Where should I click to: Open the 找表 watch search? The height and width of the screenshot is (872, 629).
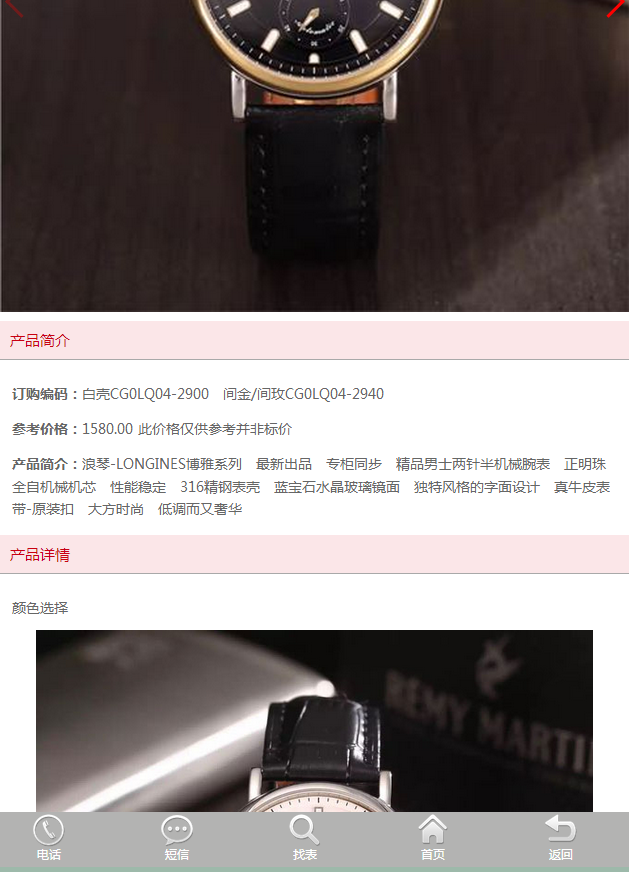tap(305, 838)
